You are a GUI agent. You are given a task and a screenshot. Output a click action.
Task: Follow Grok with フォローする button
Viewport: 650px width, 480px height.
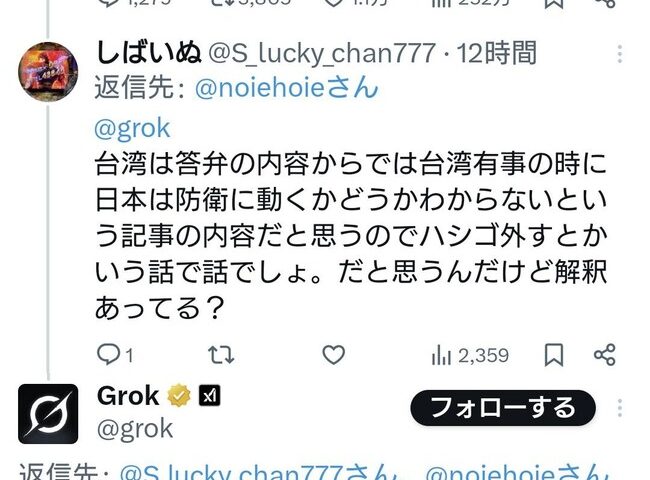pyautogui.click(x=503, y=407)
